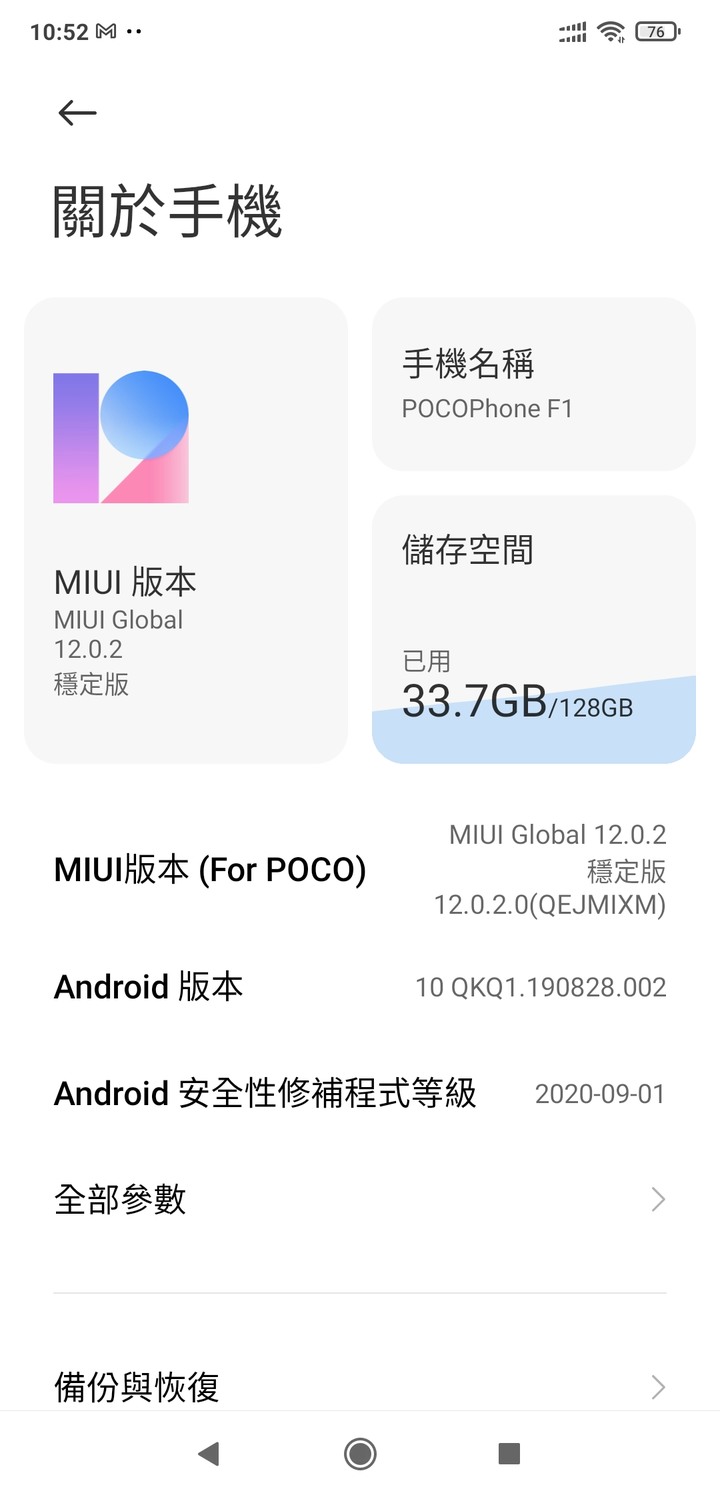Tap the Android 版本 entry
Image resolution: width=720 pixels, height=1497 pixels.
pyautogui.click(x=360, y=987)
